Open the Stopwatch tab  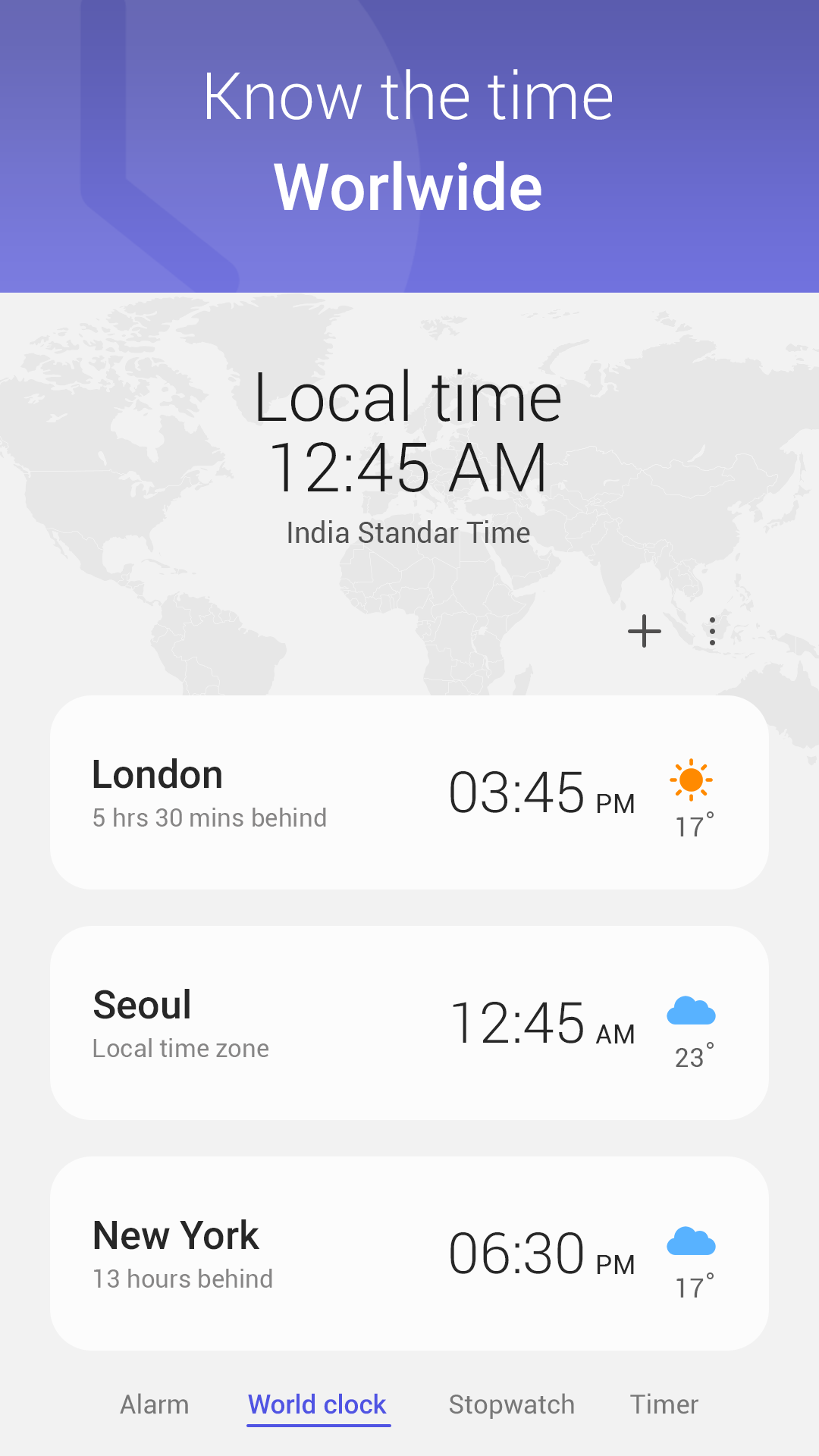click(x=511, y=1404)
